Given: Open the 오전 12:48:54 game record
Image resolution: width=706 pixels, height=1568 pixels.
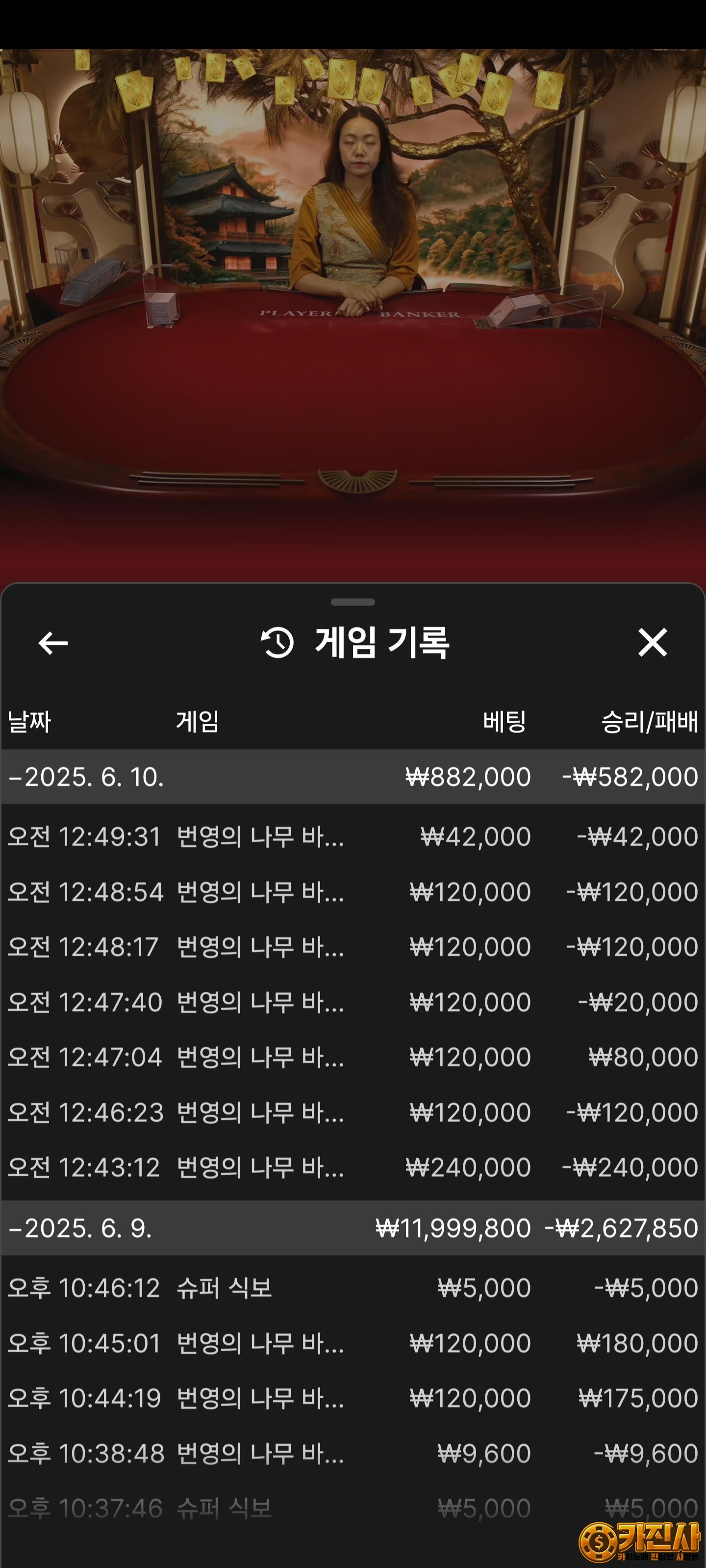Looking at the screenshot, I should tap(353, 892).
